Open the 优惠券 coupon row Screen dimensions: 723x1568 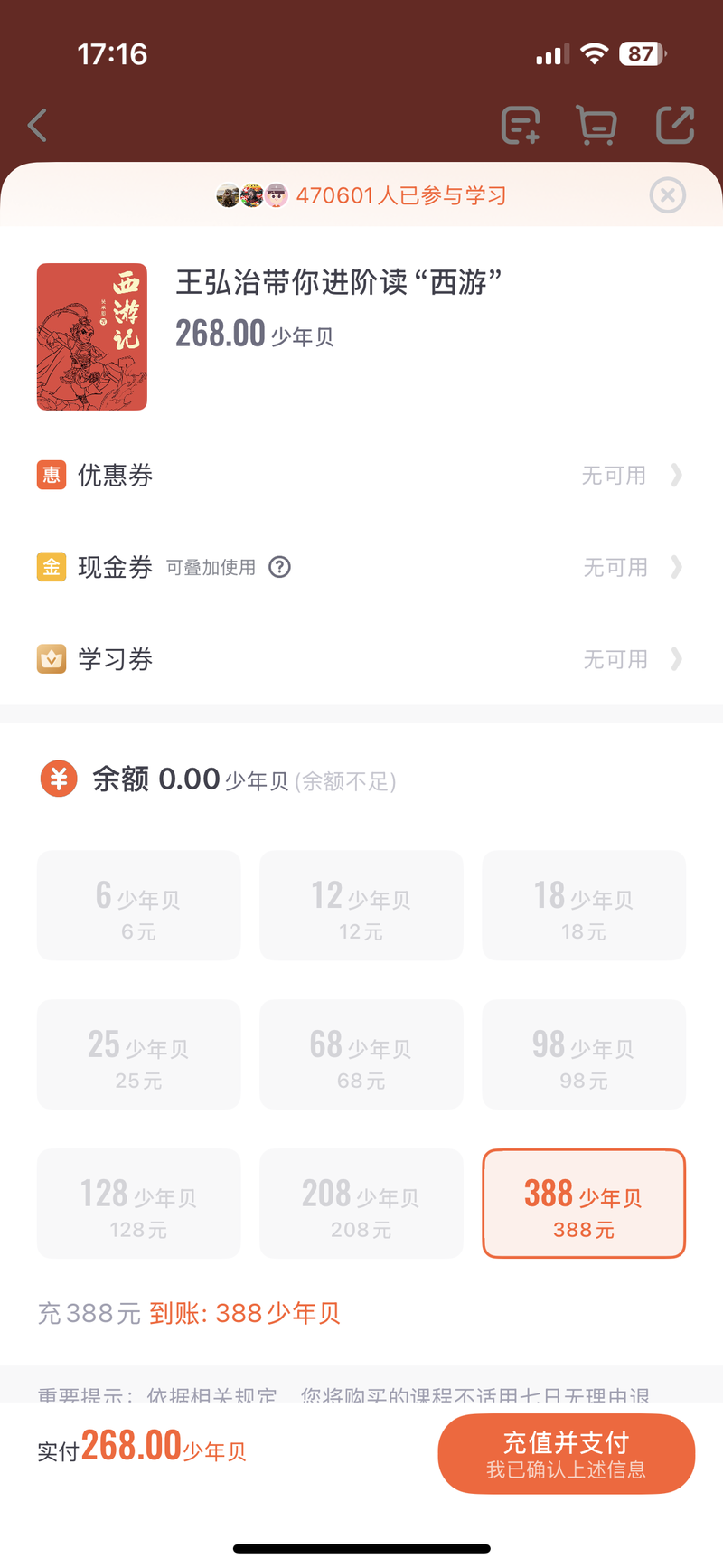click(361, 476)
